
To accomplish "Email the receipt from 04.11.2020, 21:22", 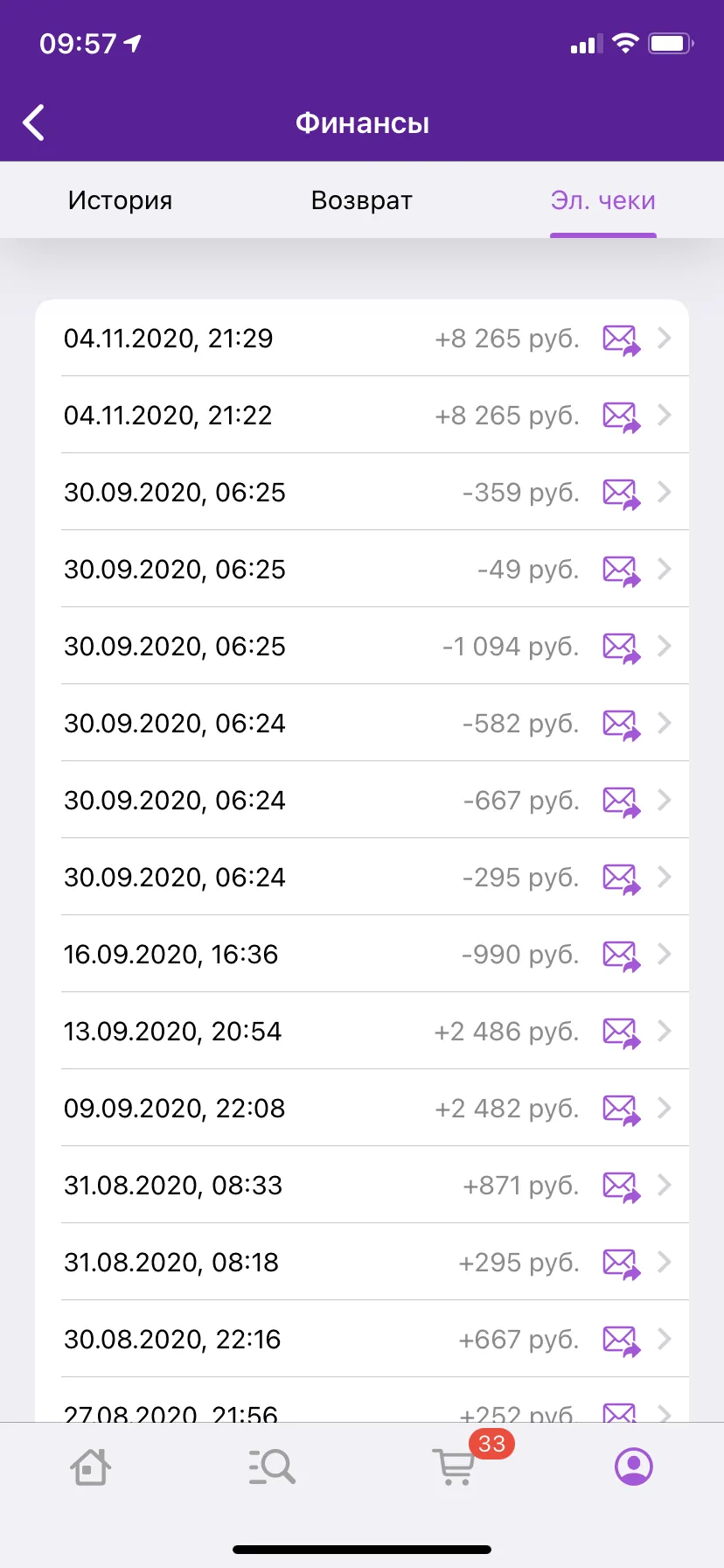I will [622, 416].
